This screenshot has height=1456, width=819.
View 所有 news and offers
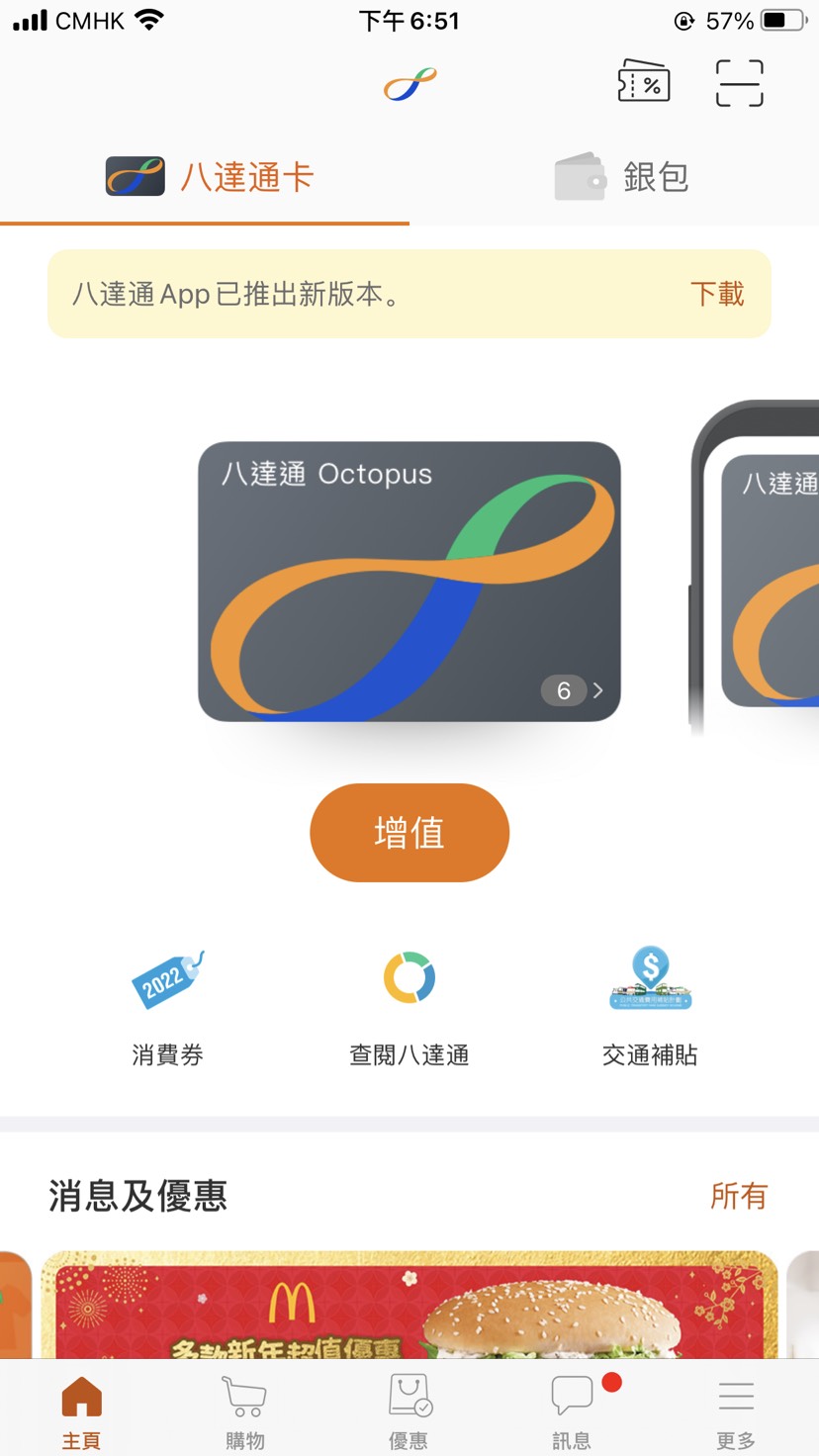(x=738, y=1196)
